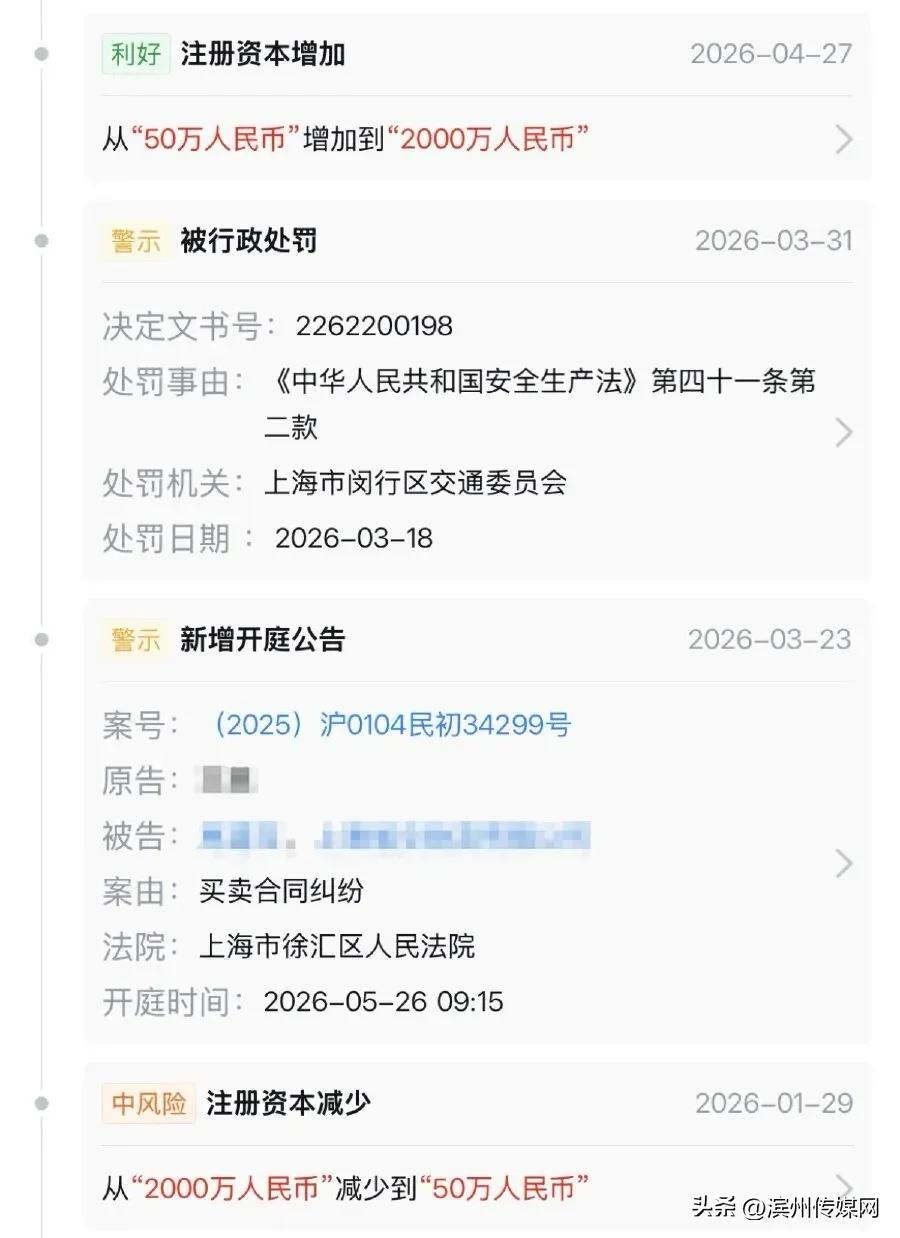Open the 注册资本增加 record dated 2026-04-27
Screen dimensions: 900x1238
[x=477, y=97]
